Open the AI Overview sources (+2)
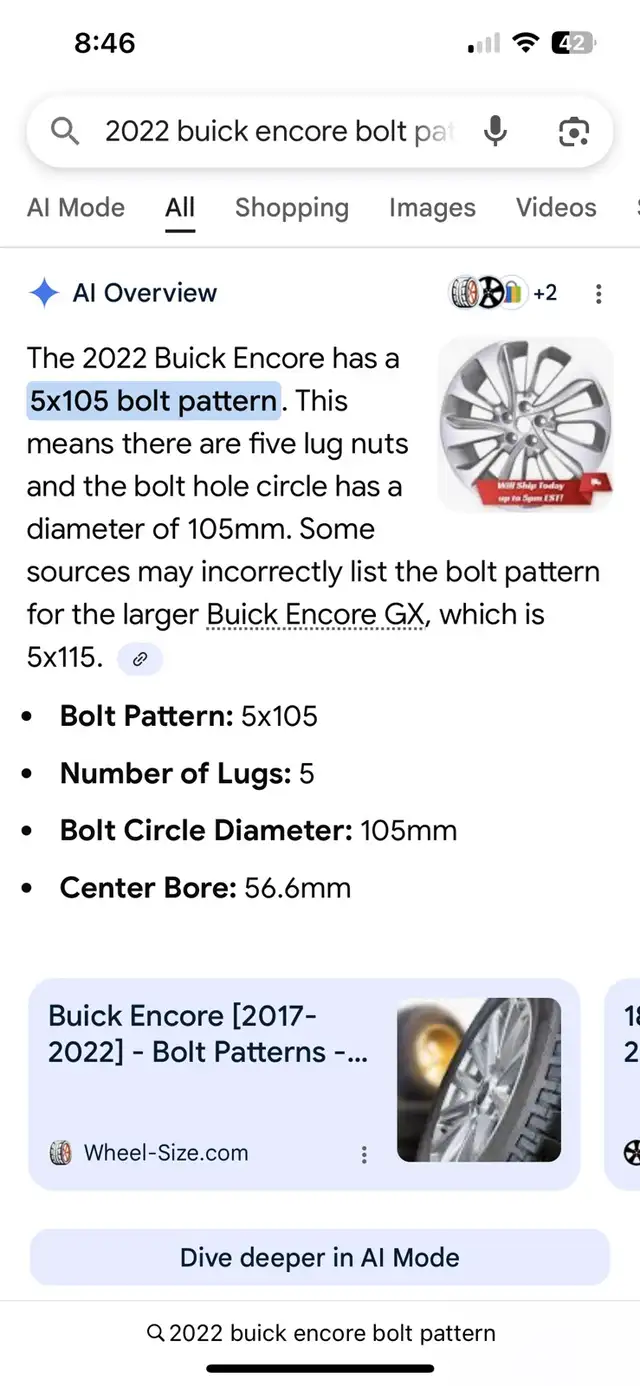The width and height of the screenshot is (640, 1386). [x=502, y=293]
